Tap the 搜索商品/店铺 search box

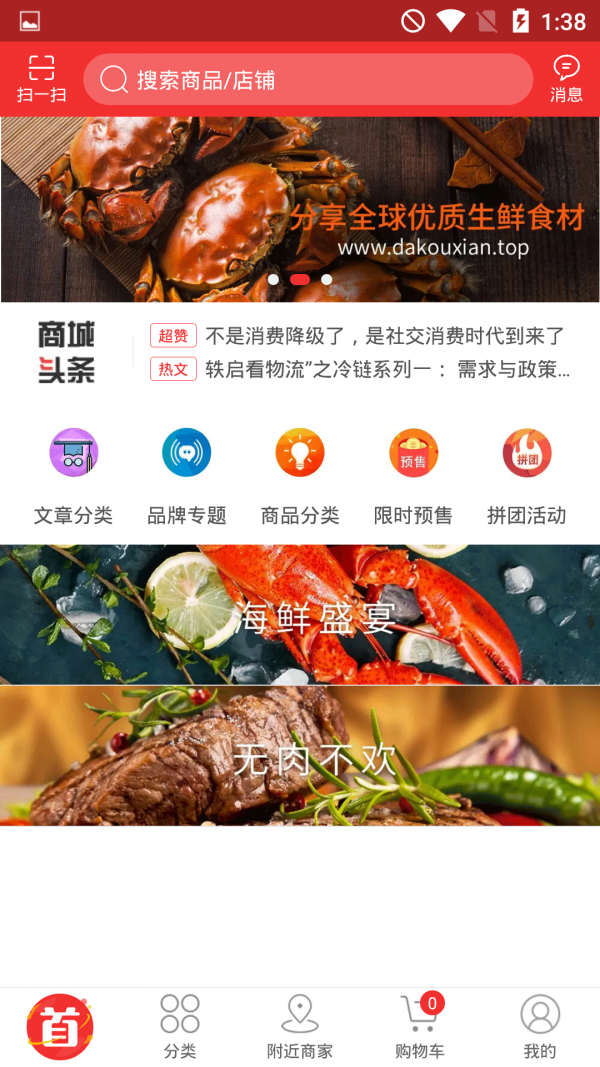308,80
